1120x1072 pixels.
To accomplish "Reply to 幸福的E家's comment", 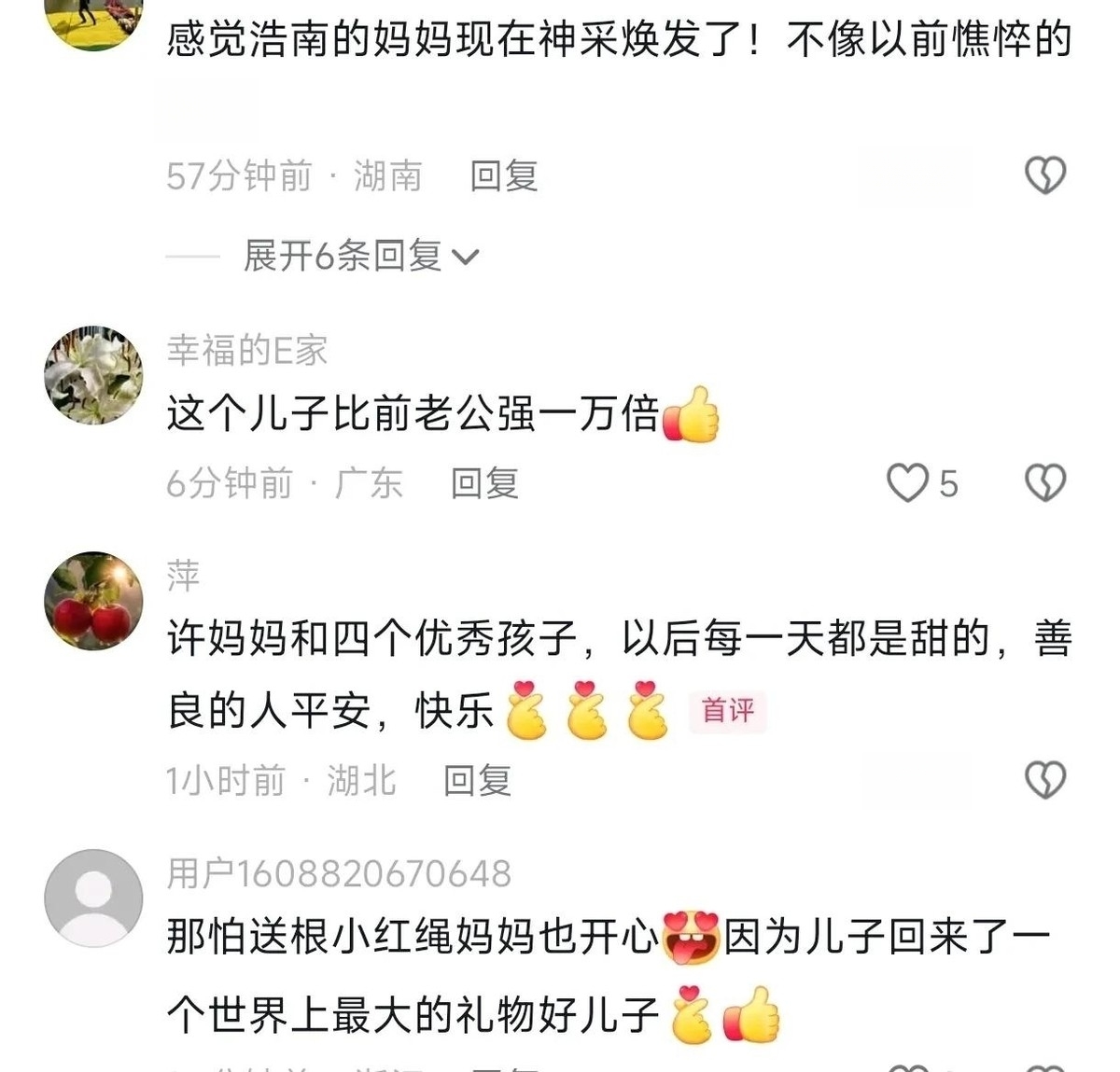I will point(484,483).
